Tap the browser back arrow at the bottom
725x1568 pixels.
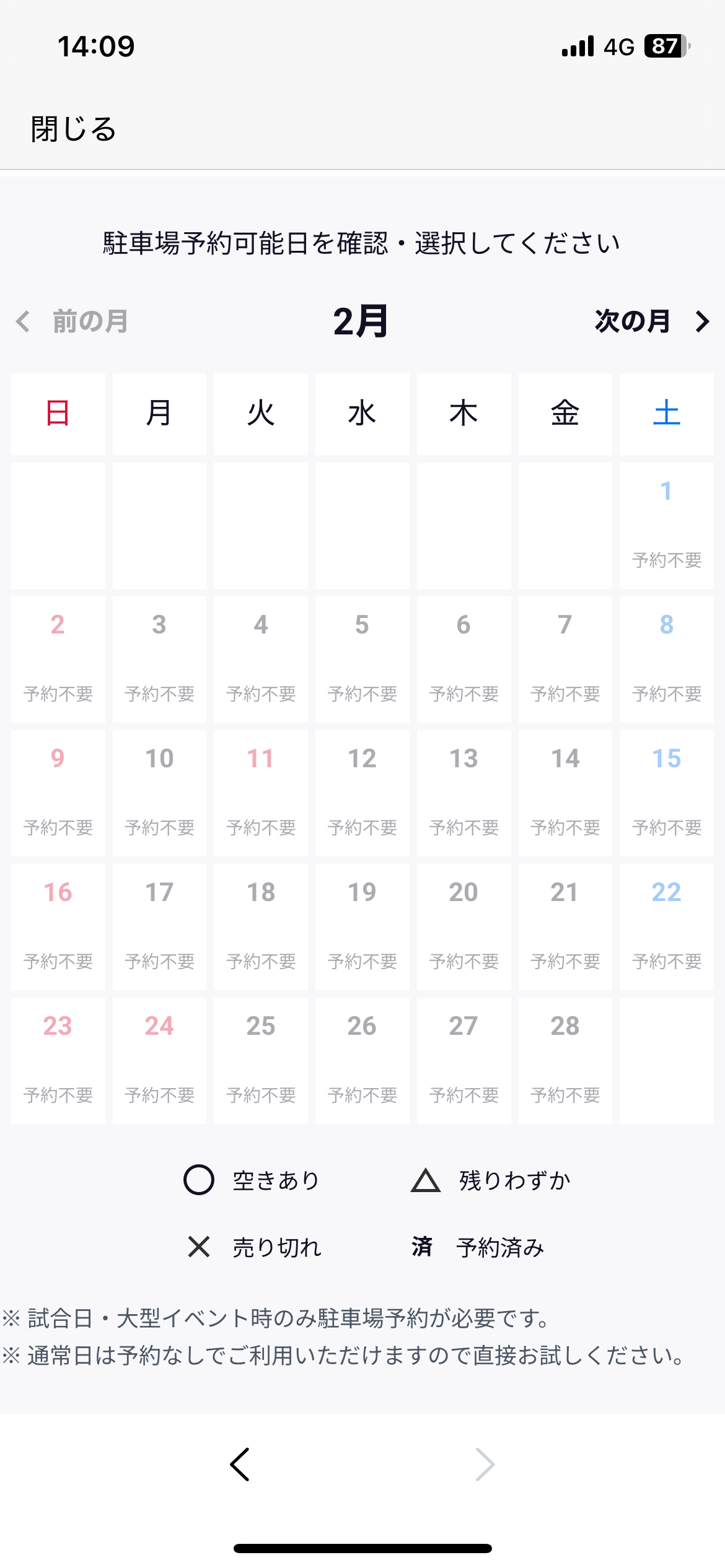click(x=240, y=1465)
